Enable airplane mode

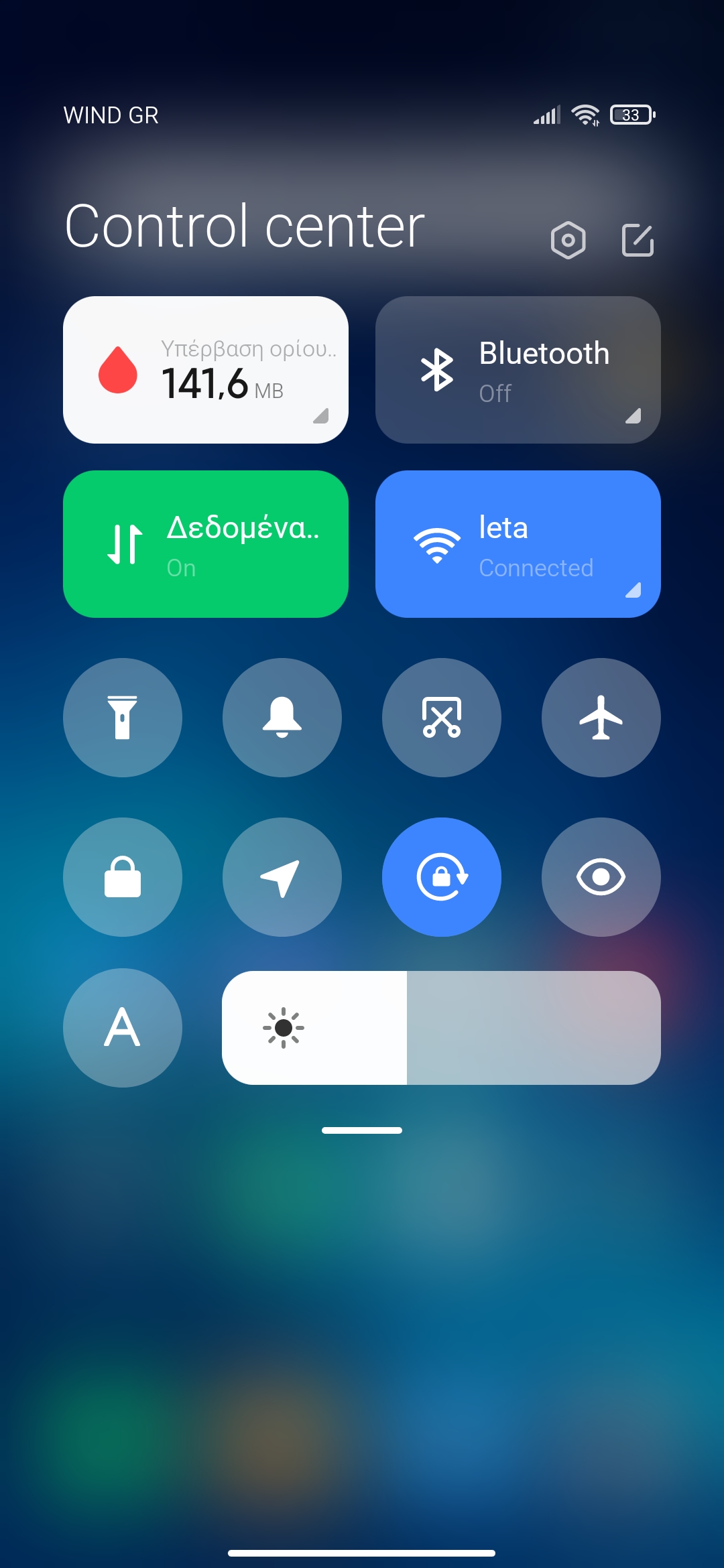click(601, 718)
